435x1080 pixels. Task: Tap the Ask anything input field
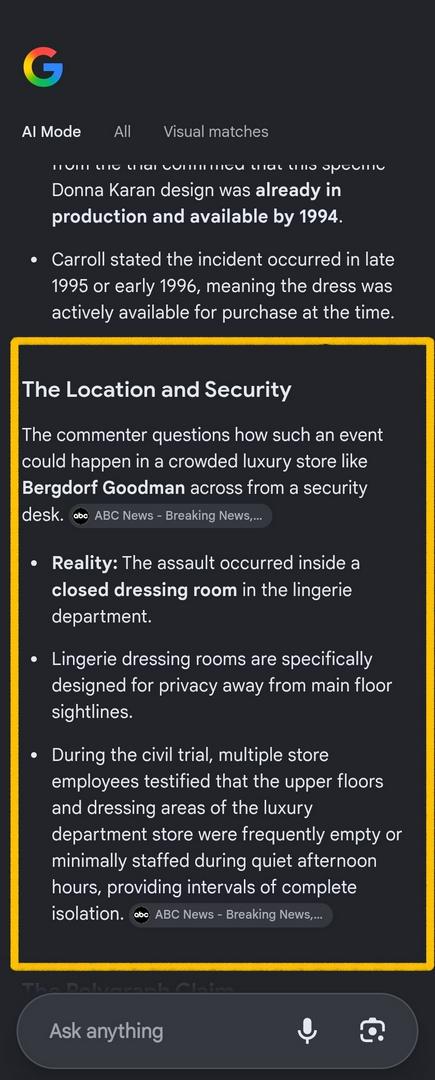coord(165,1031)
